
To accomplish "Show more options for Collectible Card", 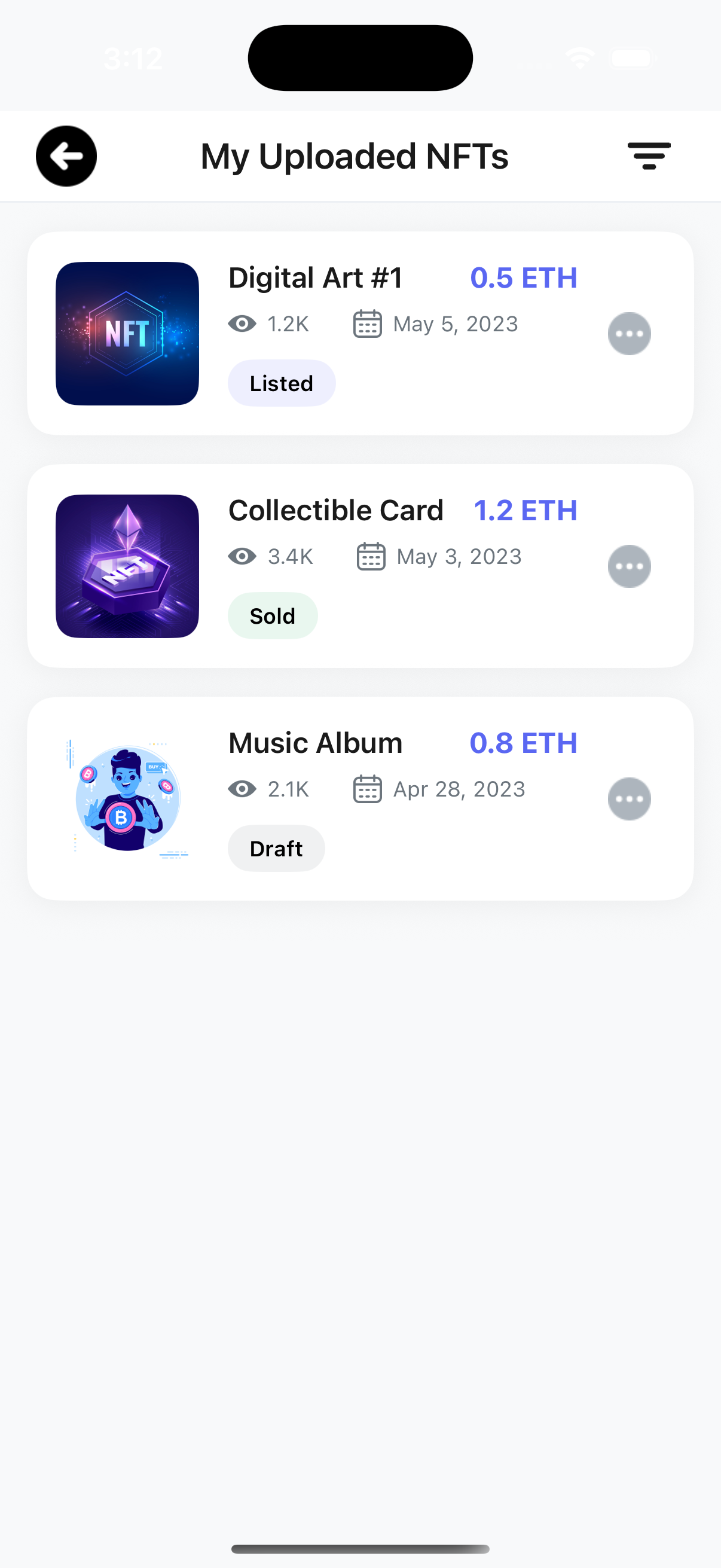I will pos(629,566).
